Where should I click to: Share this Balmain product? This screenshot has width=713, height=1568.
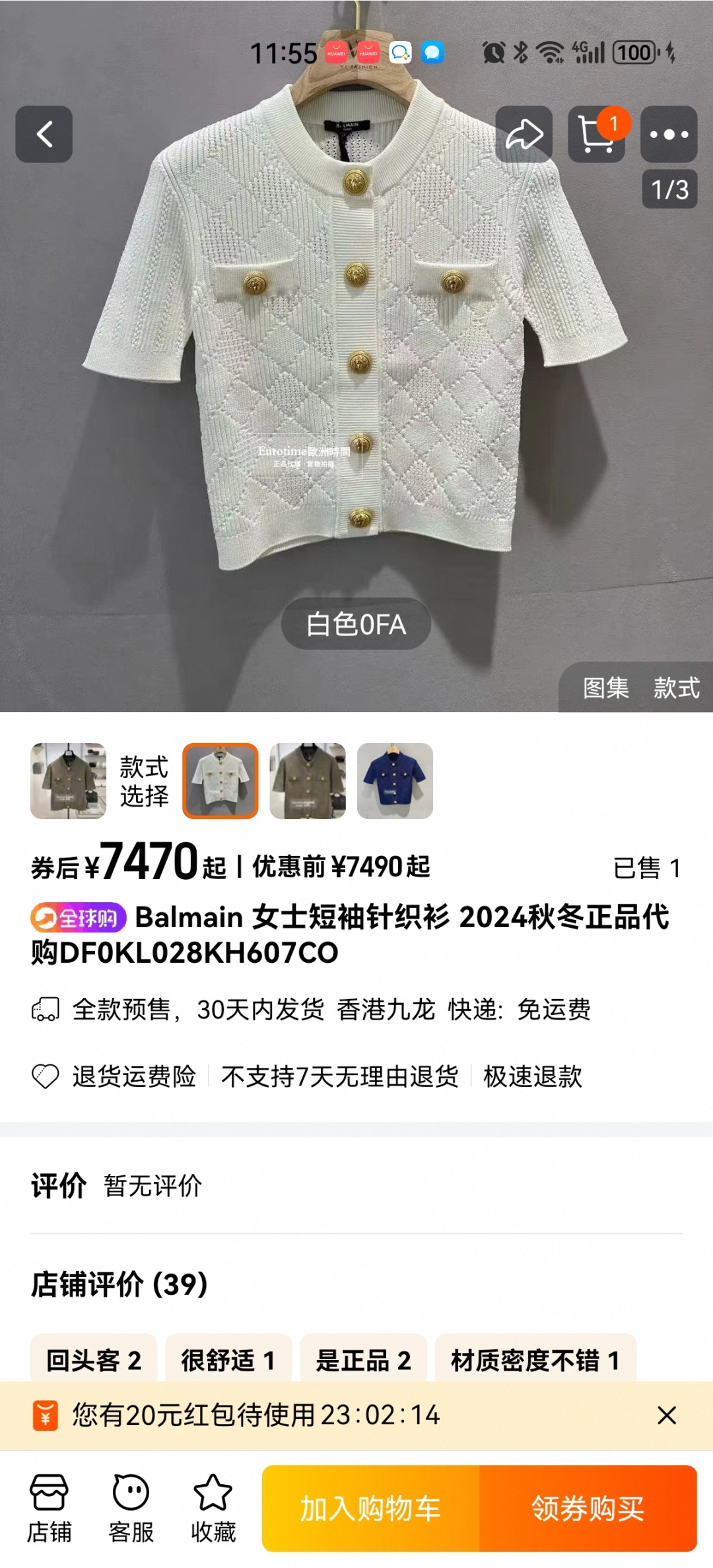pyautogui.click(x=524, y=134)
